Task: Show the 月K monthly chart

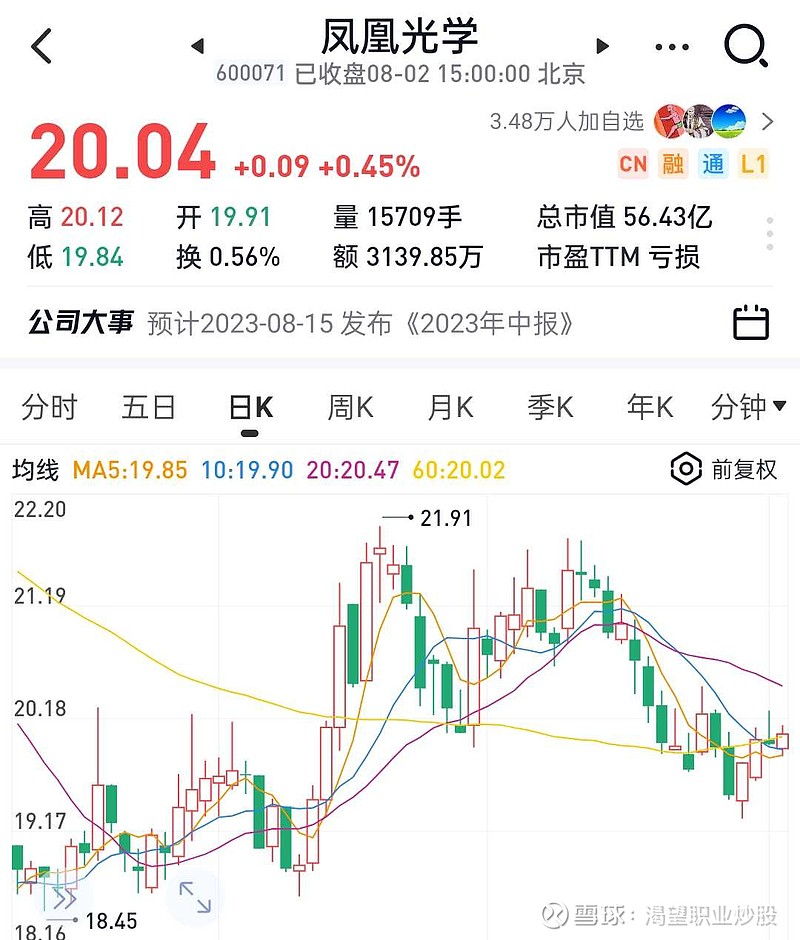Action: (x=450, y=407)
